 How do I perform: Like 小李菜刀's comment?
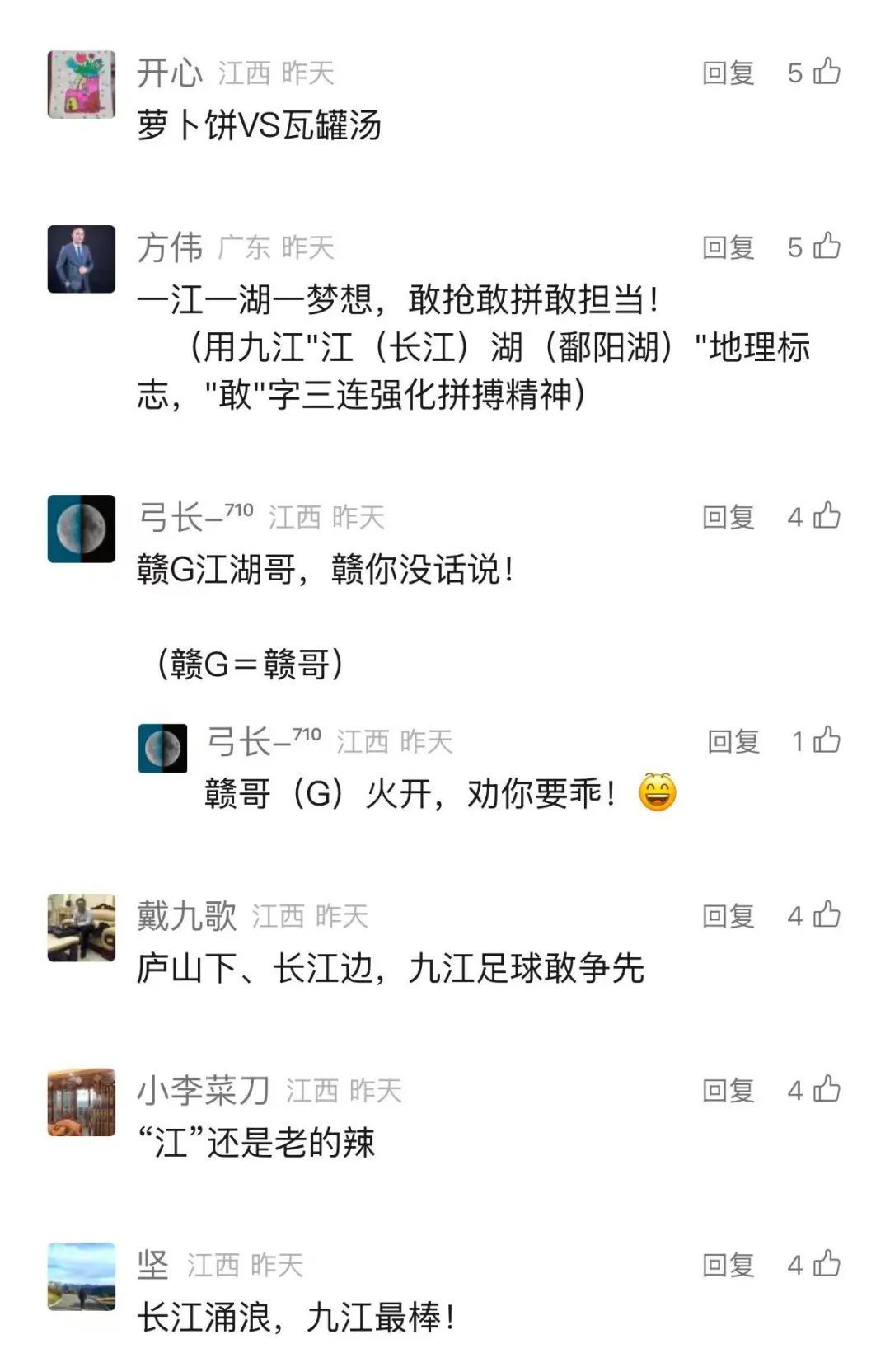point(827,1090)
